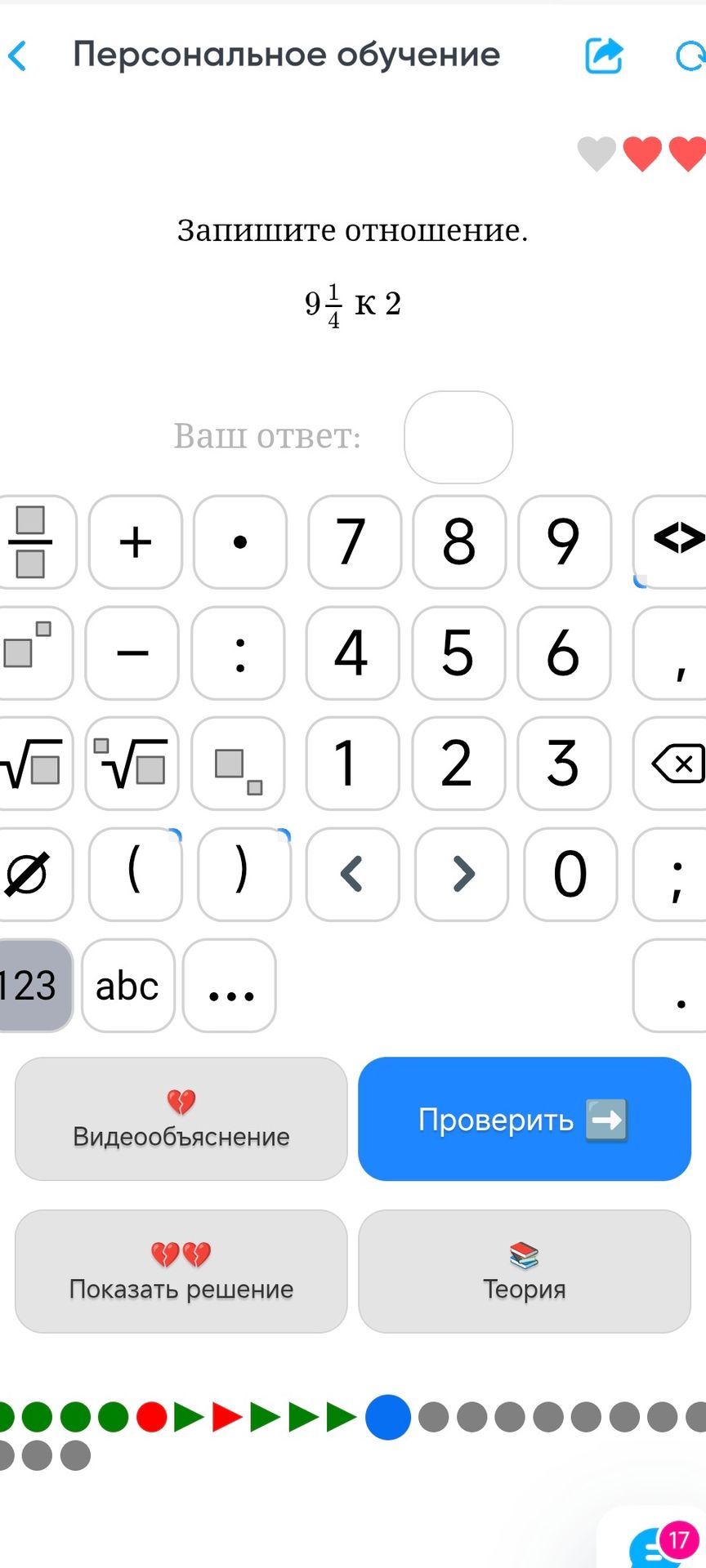Share this exercise via share icon

(605, 56)
